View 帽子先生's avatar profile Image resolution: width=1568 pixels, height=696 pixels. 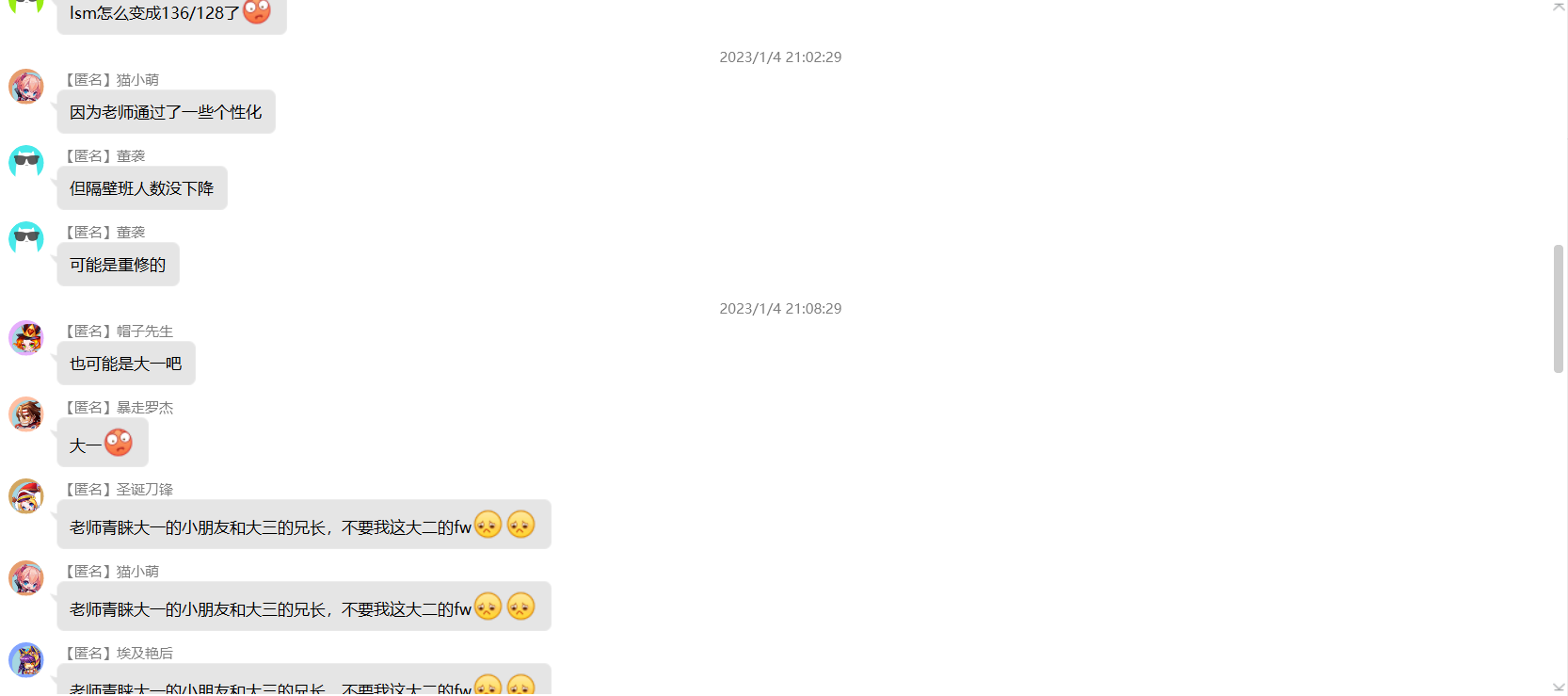coord(26,337)
